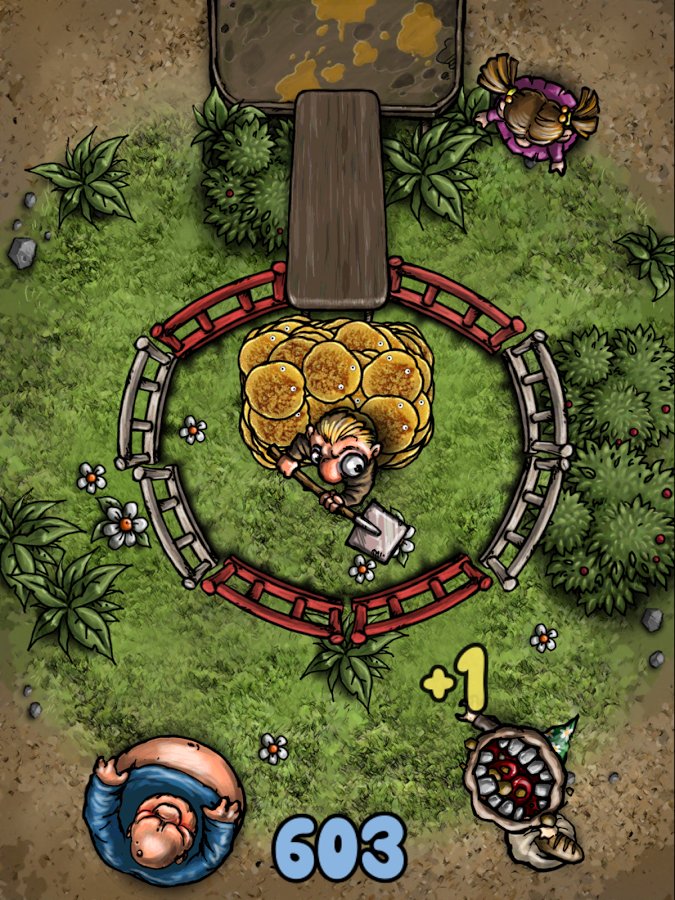Whack the bald man in blue shirt
The height and width of the screenshot is (900, 675).
tap(168, 810)
